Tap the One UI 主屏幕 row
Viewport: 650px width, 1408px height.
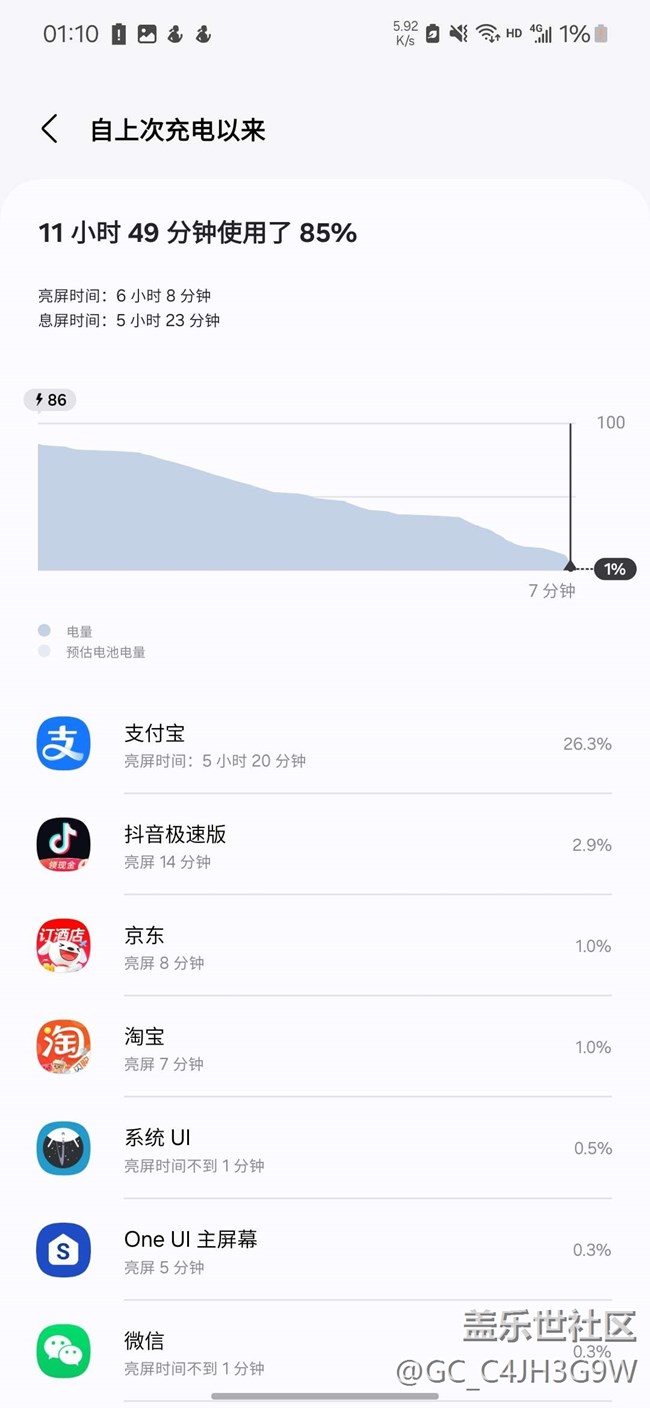(x=325, y=1250)
